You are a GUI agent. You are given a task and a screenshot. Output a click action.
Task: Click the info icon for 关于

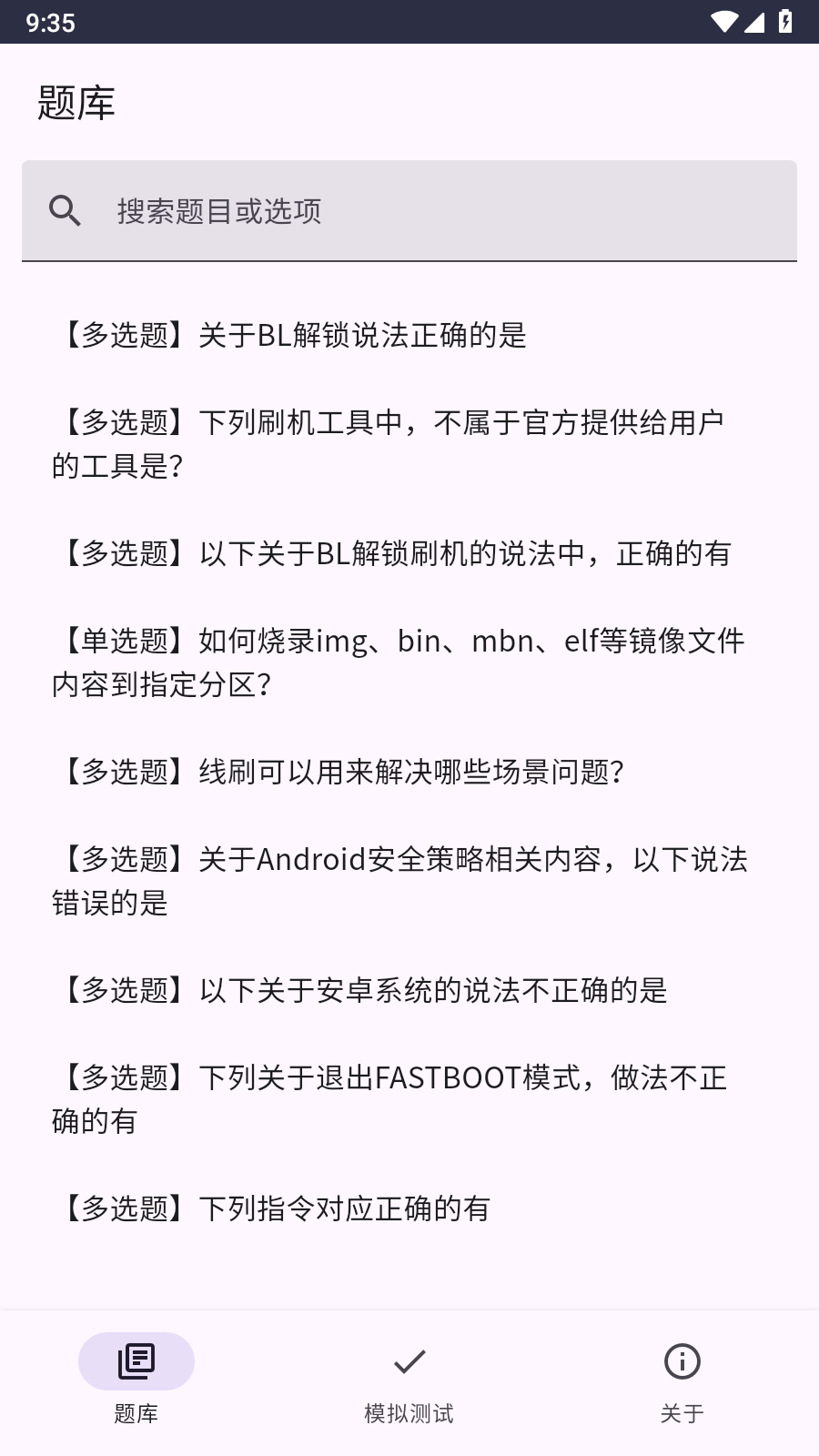tap(682, 1360)
